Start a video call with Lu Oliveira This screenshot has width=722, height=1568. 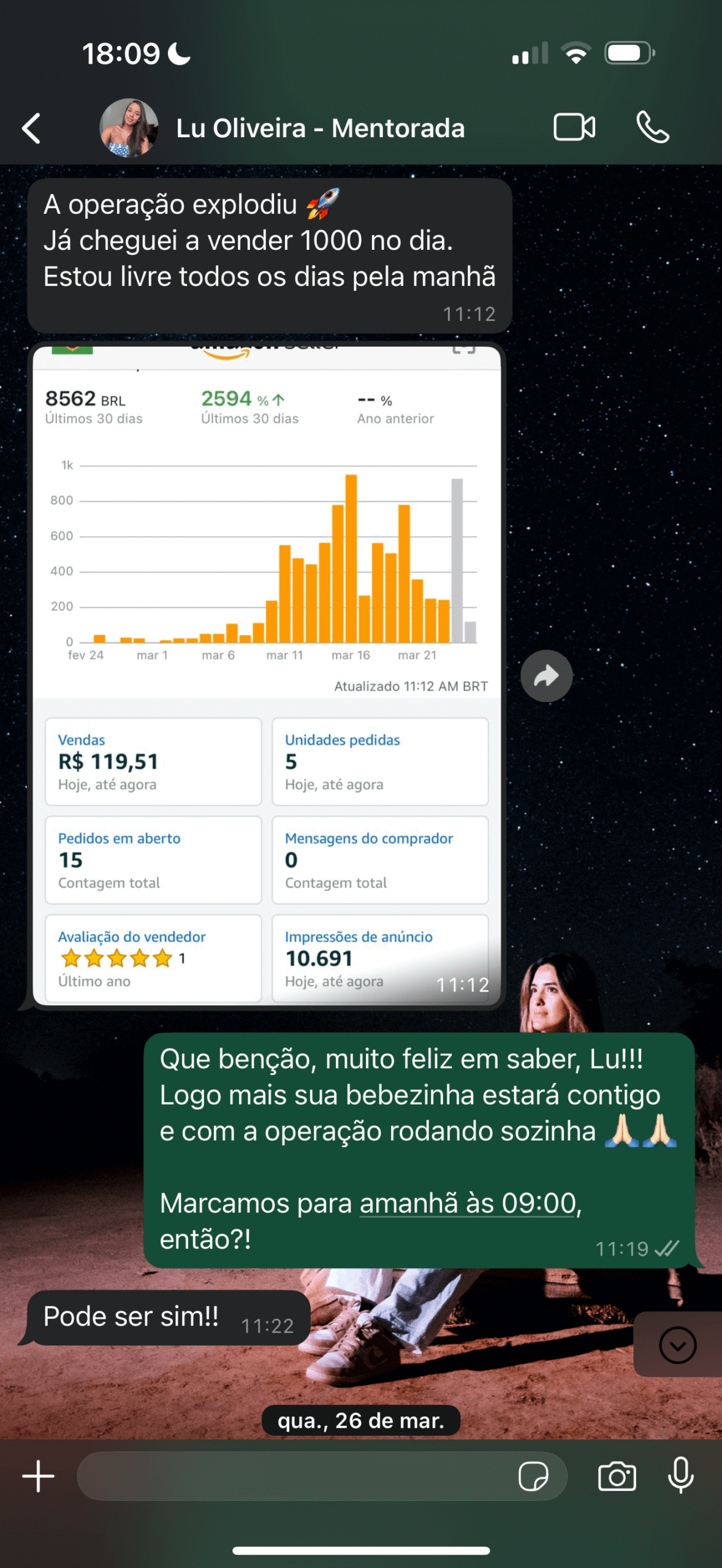574,127
